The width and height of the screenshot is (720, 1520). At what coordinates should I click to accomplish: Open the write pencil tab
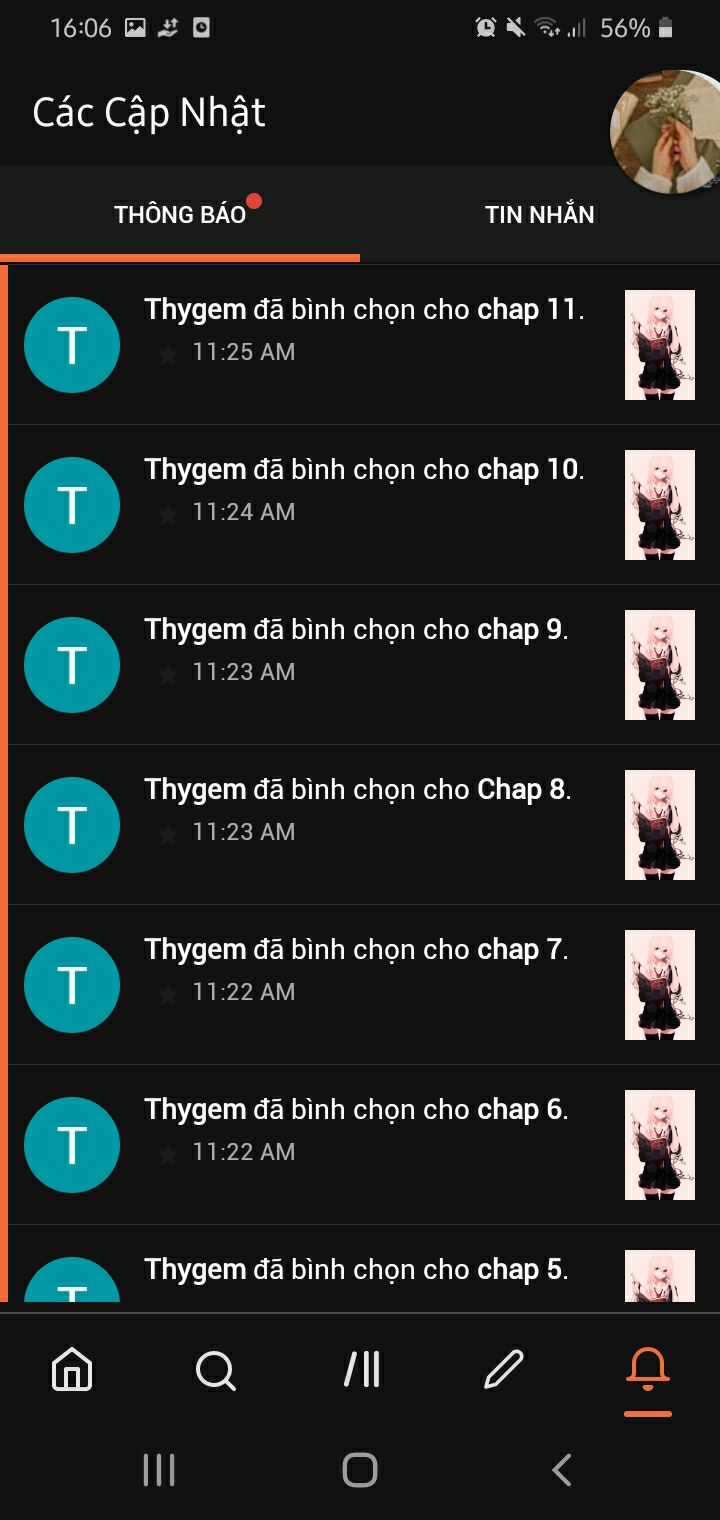coord(504,1369)
